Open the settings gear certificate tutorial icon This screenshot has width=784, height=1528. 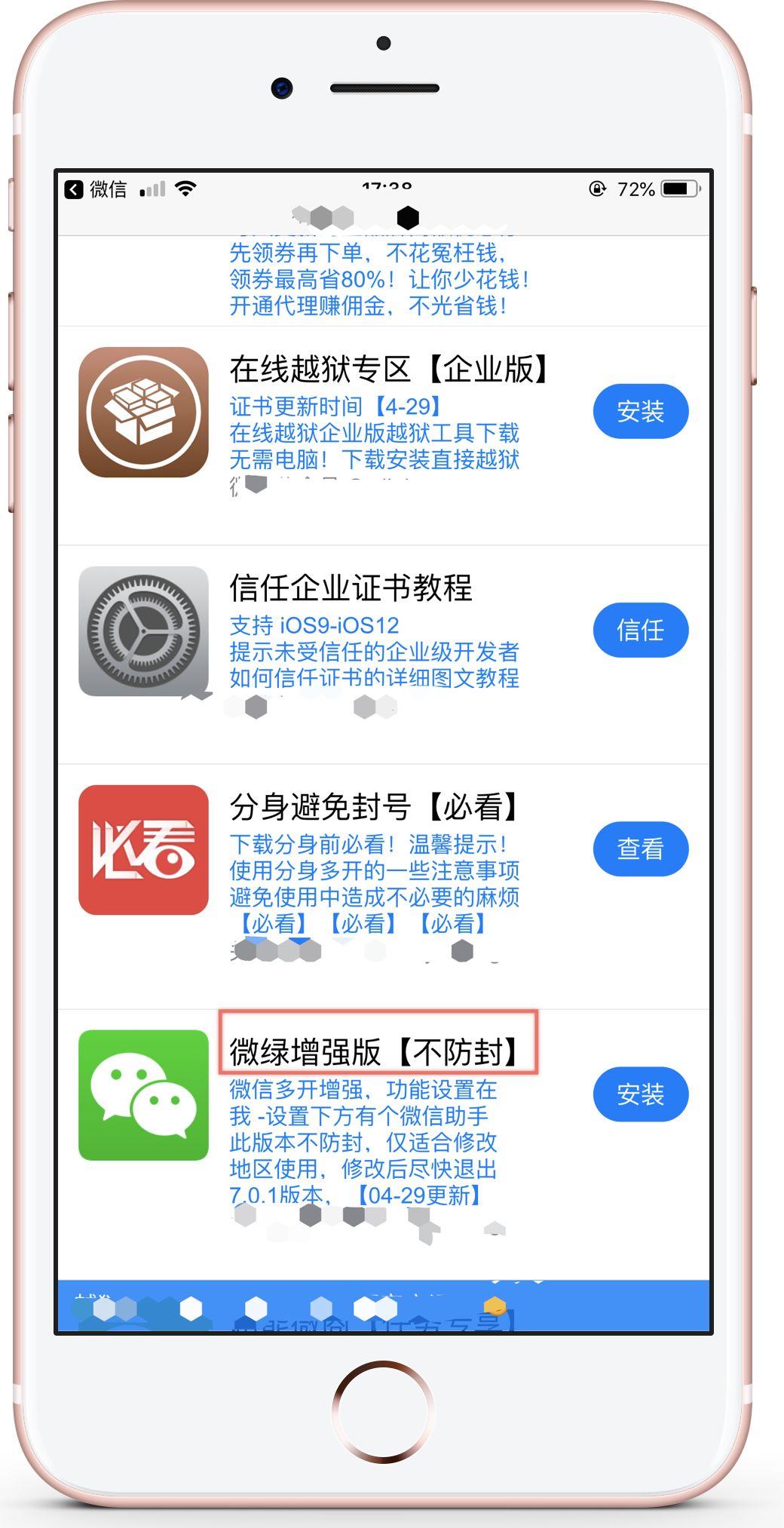(143, 631)
